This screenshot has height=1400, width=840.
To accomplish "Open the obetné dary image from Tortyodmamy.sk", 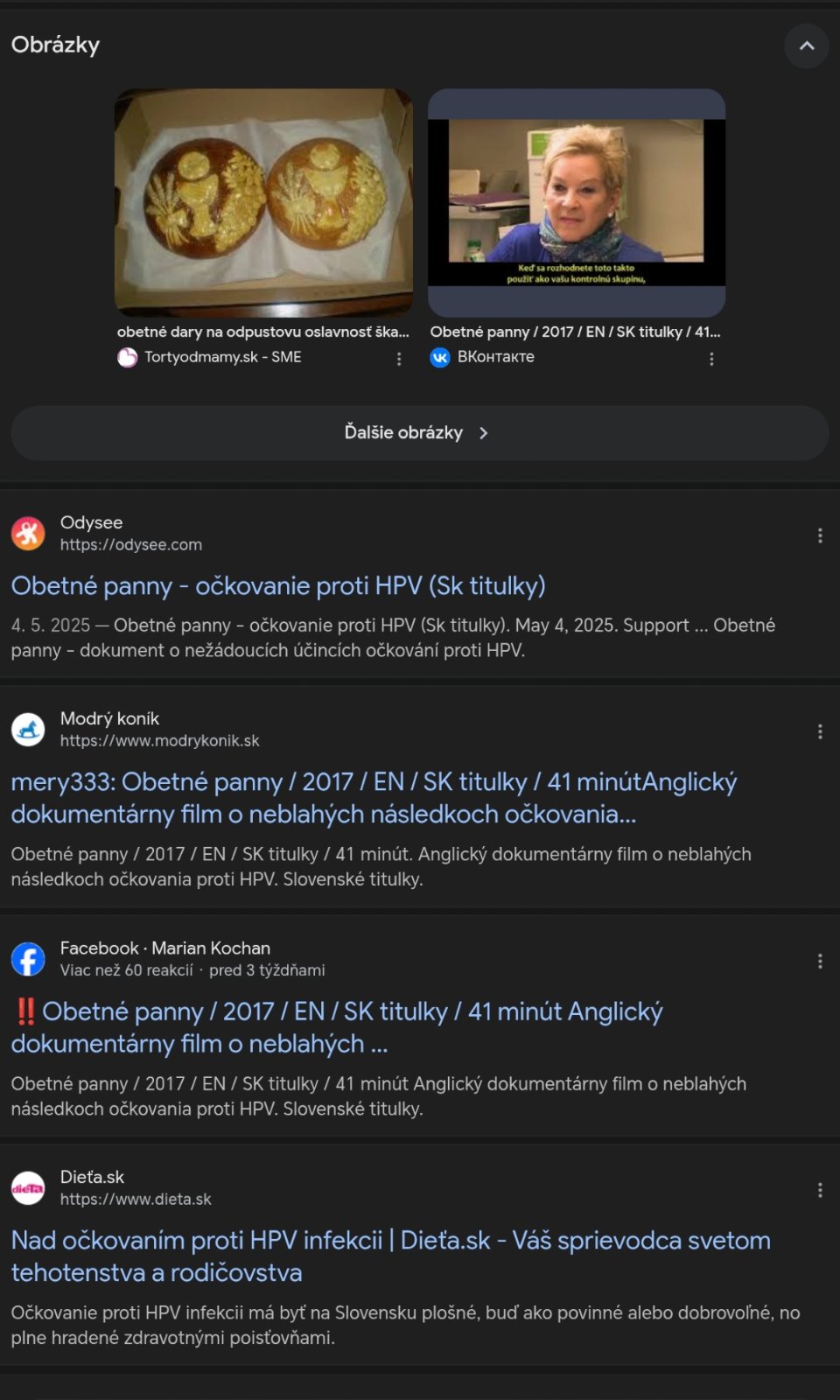I will [263, 203].
